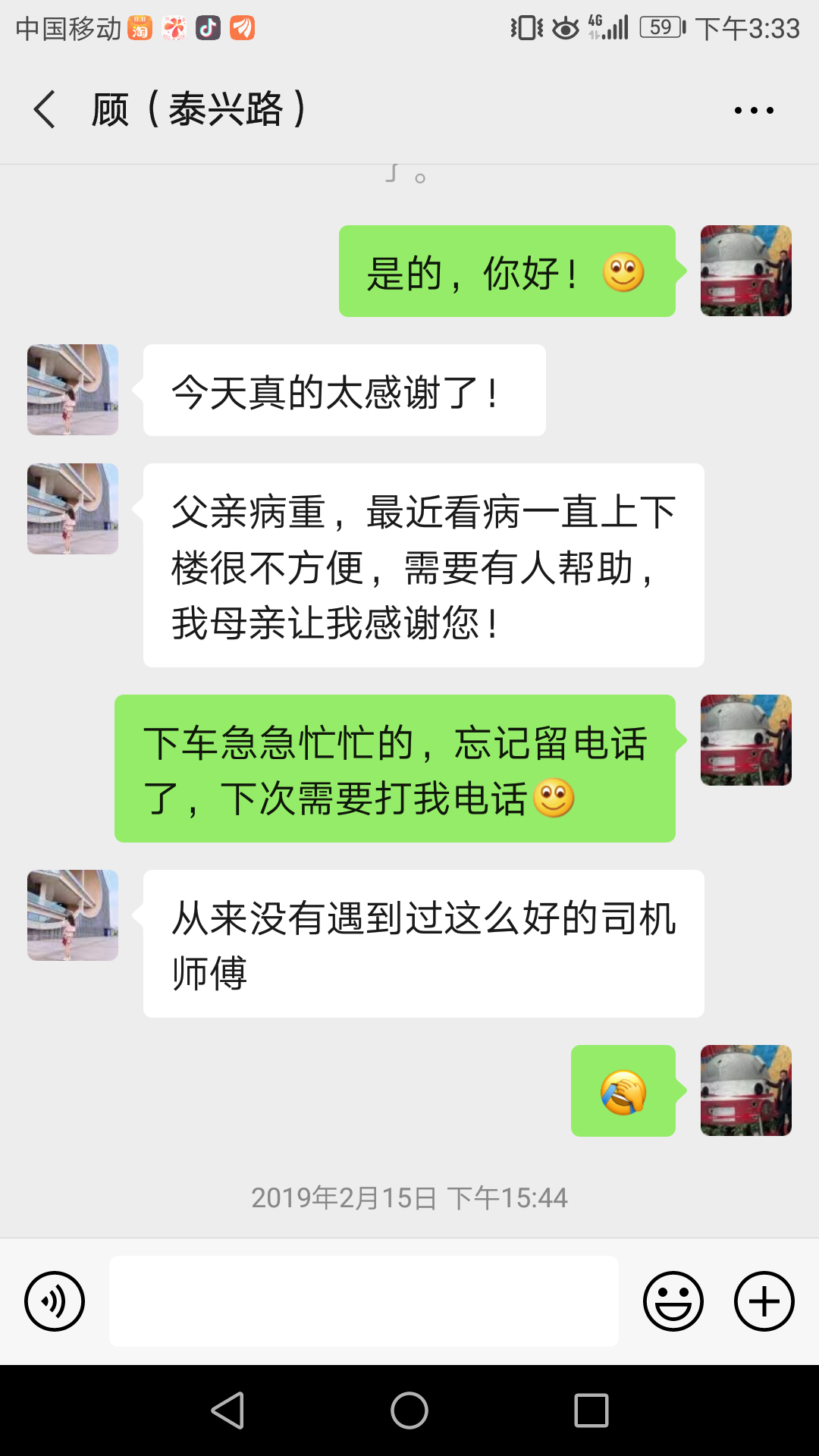Screen dimensions: 819x1456
Task: Open the emoji sticker panel
Action: (x=673, y=1301)
